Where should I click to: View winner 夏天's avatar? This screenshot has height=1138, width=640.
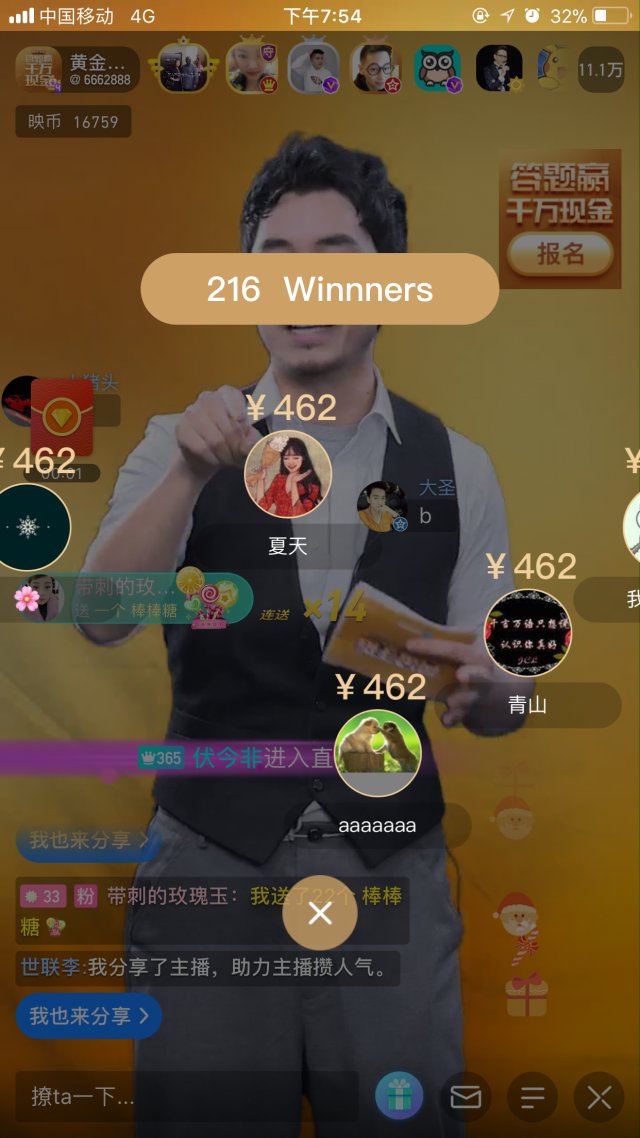click(288, 474)
